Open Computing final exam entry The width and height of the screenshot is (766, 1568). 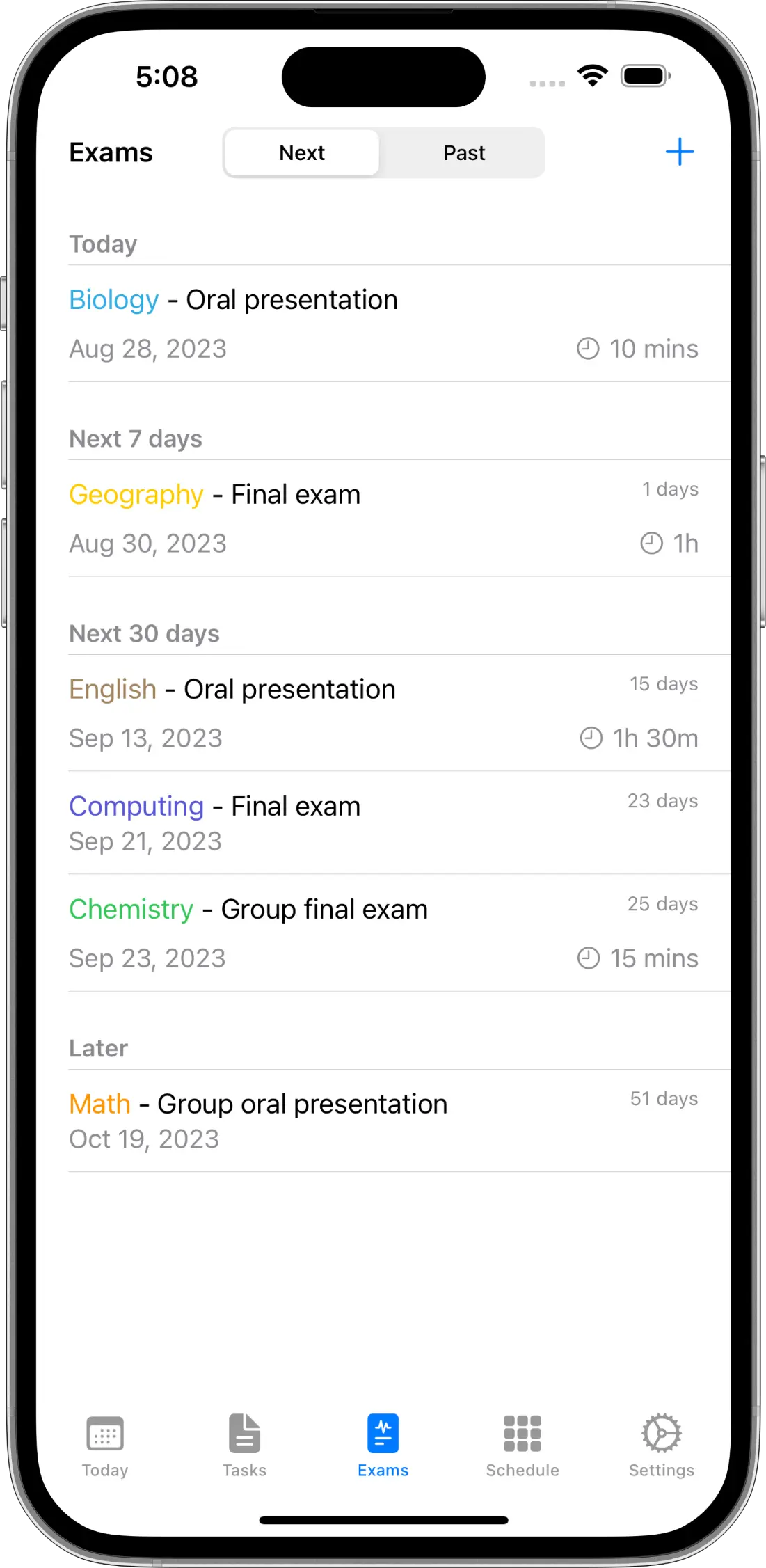point(383,823)
